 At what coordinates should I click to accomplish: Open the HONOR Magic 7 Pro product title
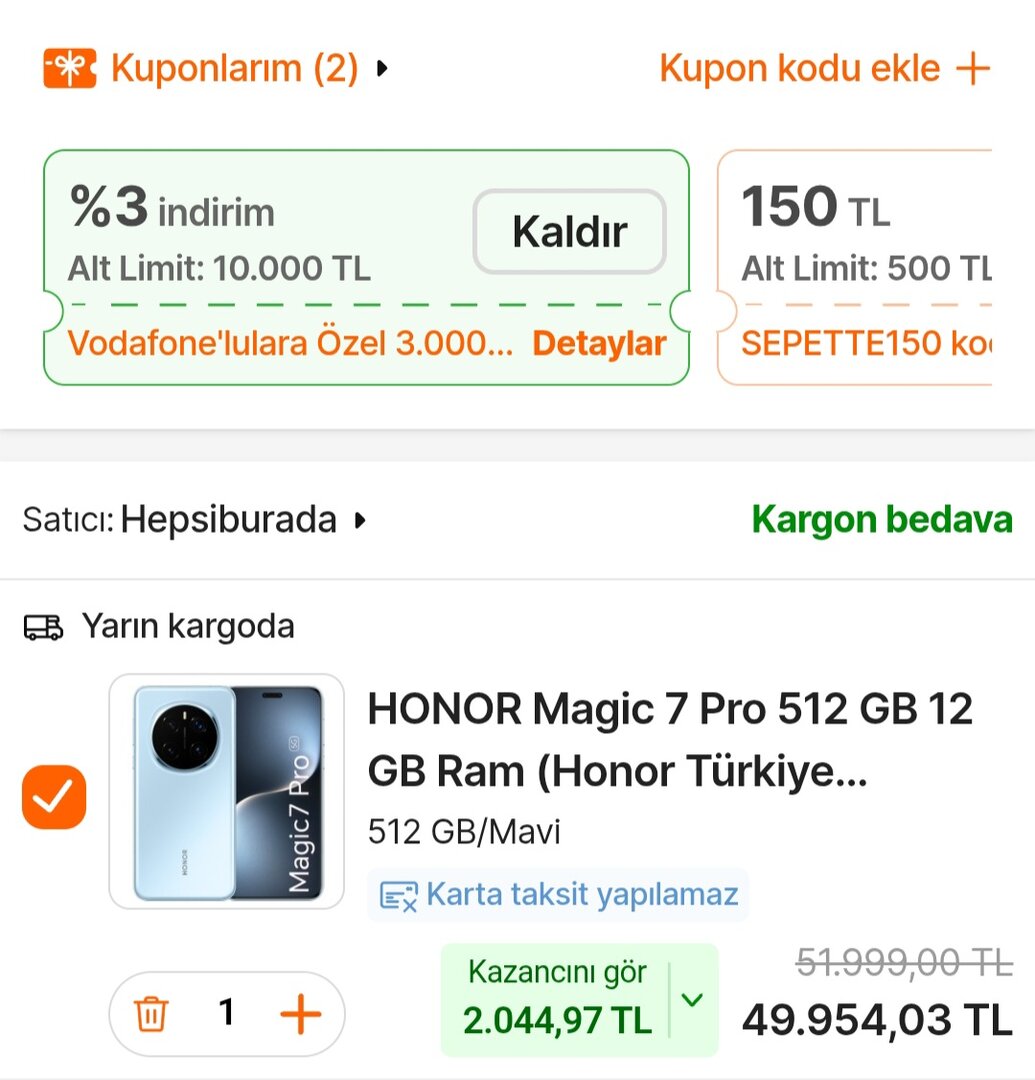click(668, 740)
